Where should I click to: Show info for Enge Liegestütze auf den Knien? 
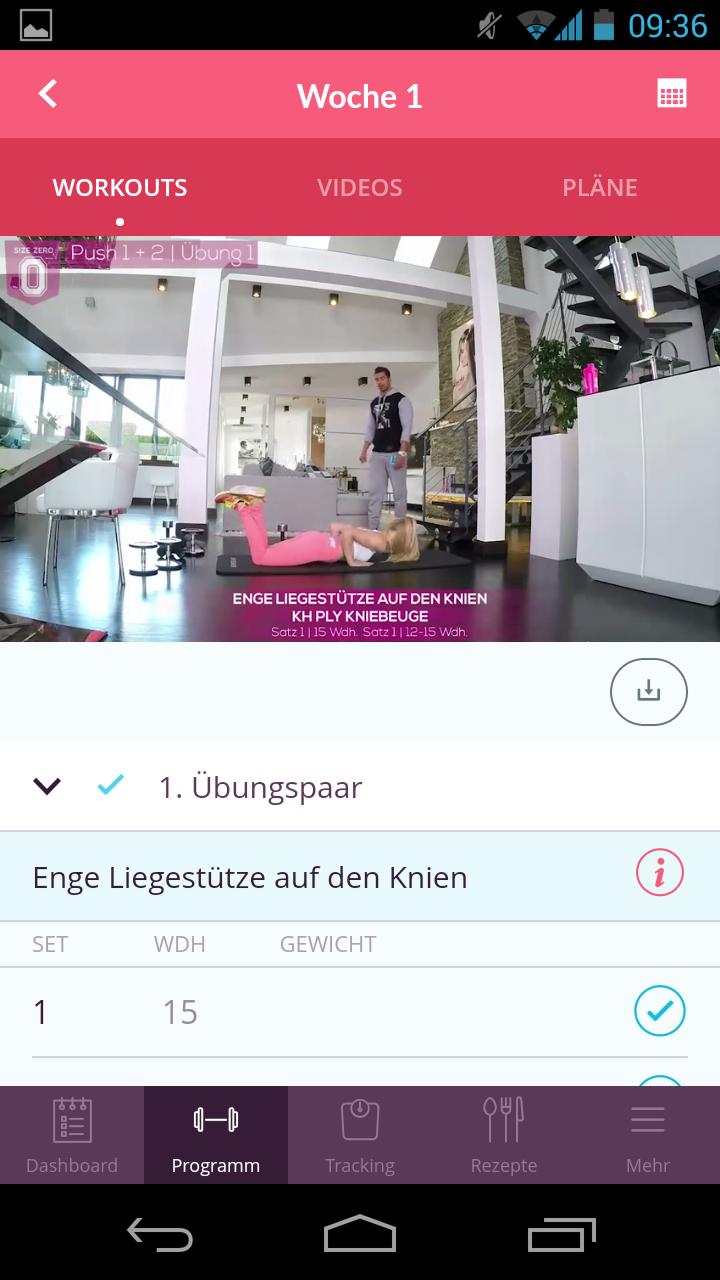659,874
